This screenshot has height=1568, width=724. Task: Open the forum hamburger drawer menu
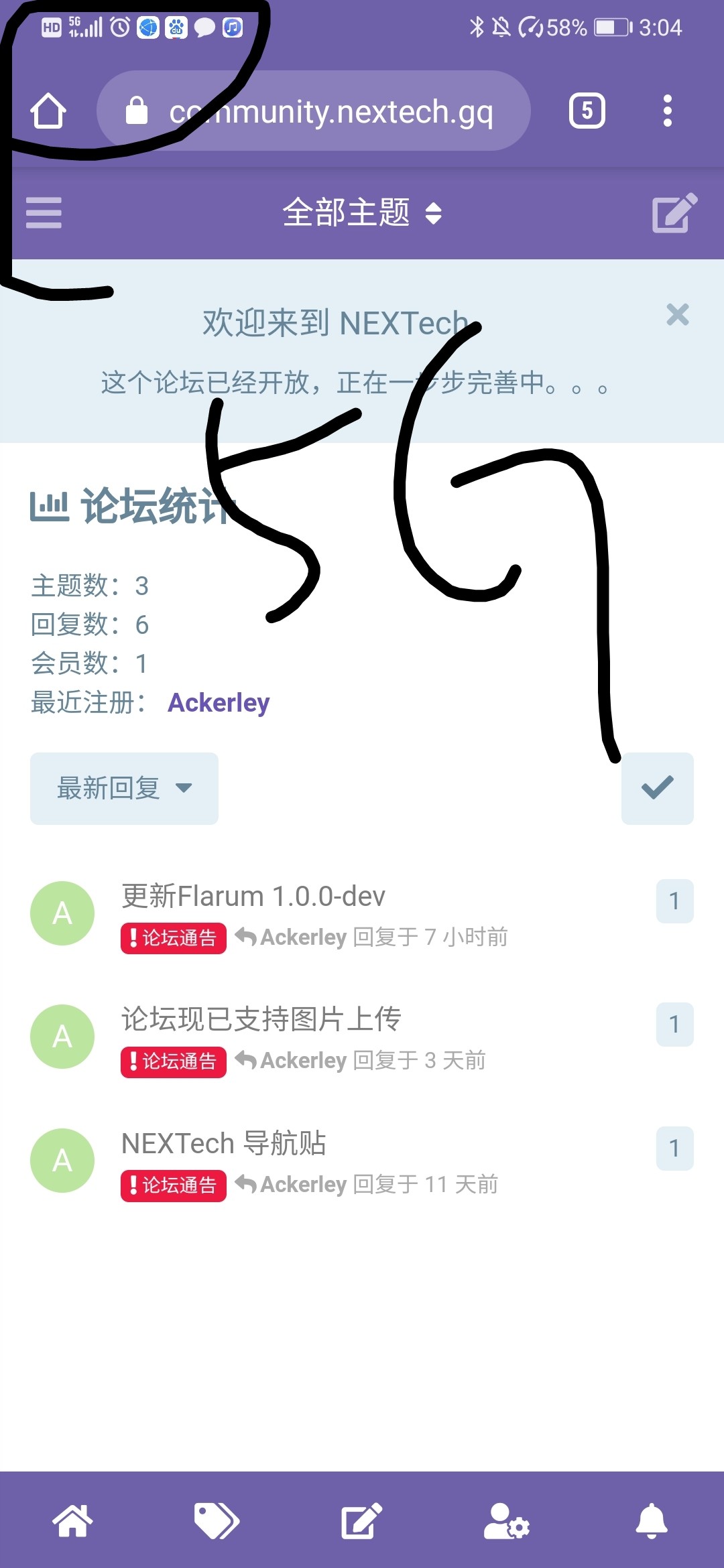point(44,212)
